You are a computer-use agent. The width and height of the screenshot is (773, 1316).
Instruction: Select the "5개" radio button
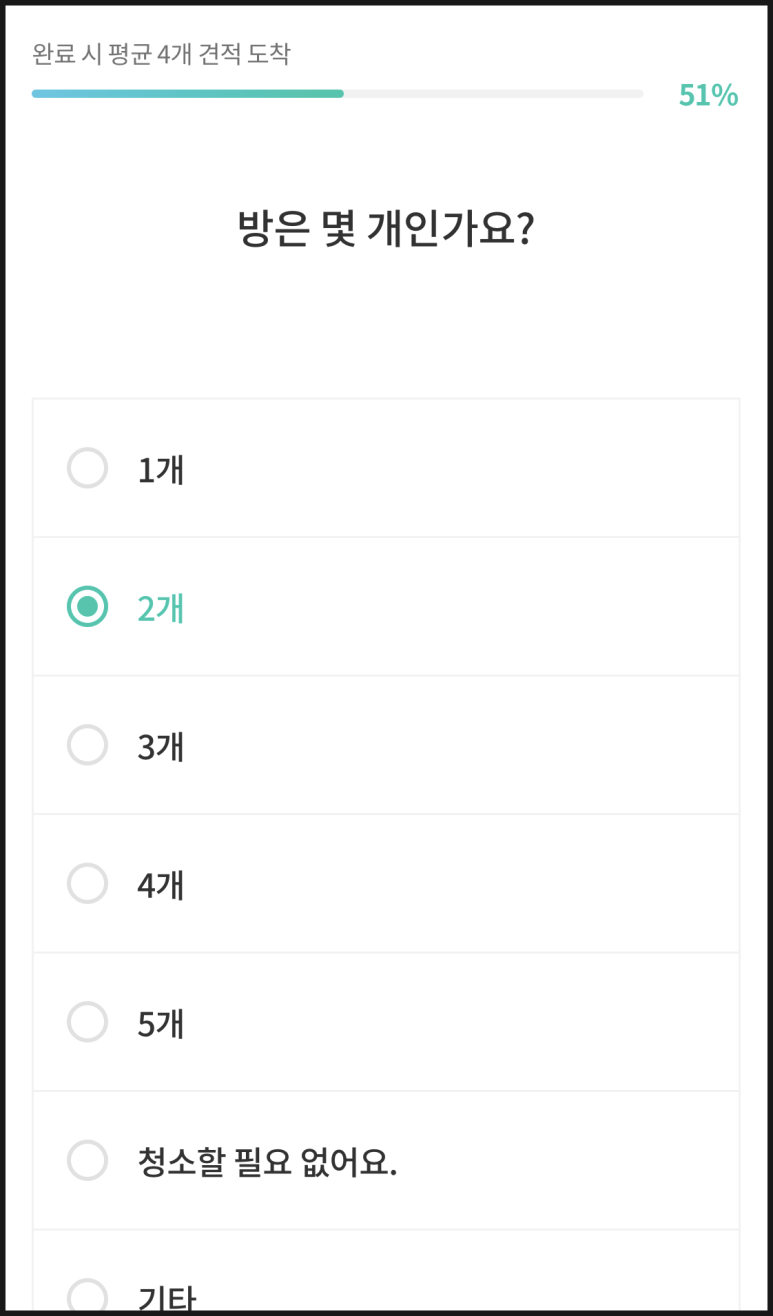point(88,1022)
